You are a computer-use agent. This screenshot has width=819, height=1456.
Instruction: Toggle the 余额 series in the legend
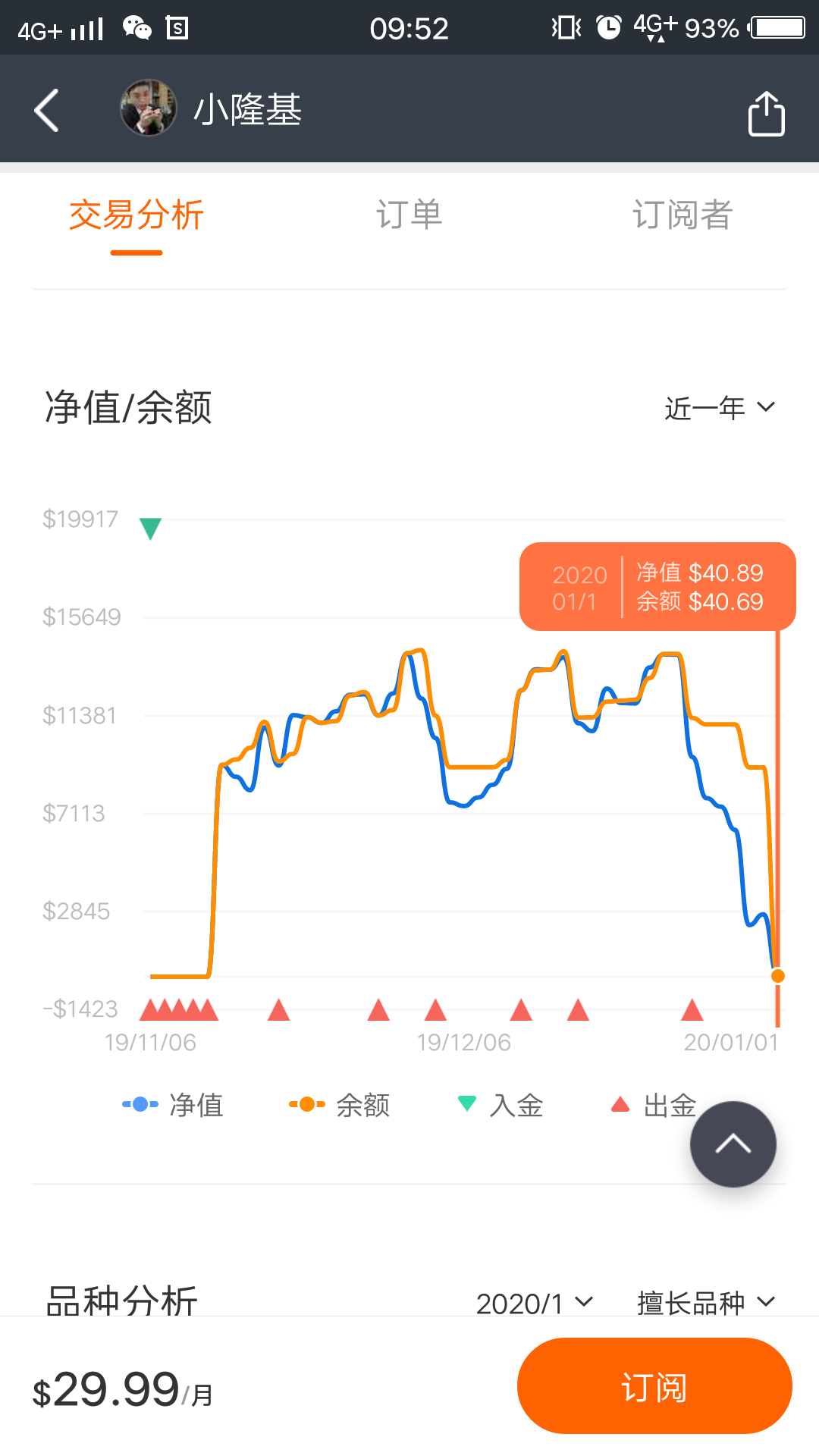(340, 1105)
